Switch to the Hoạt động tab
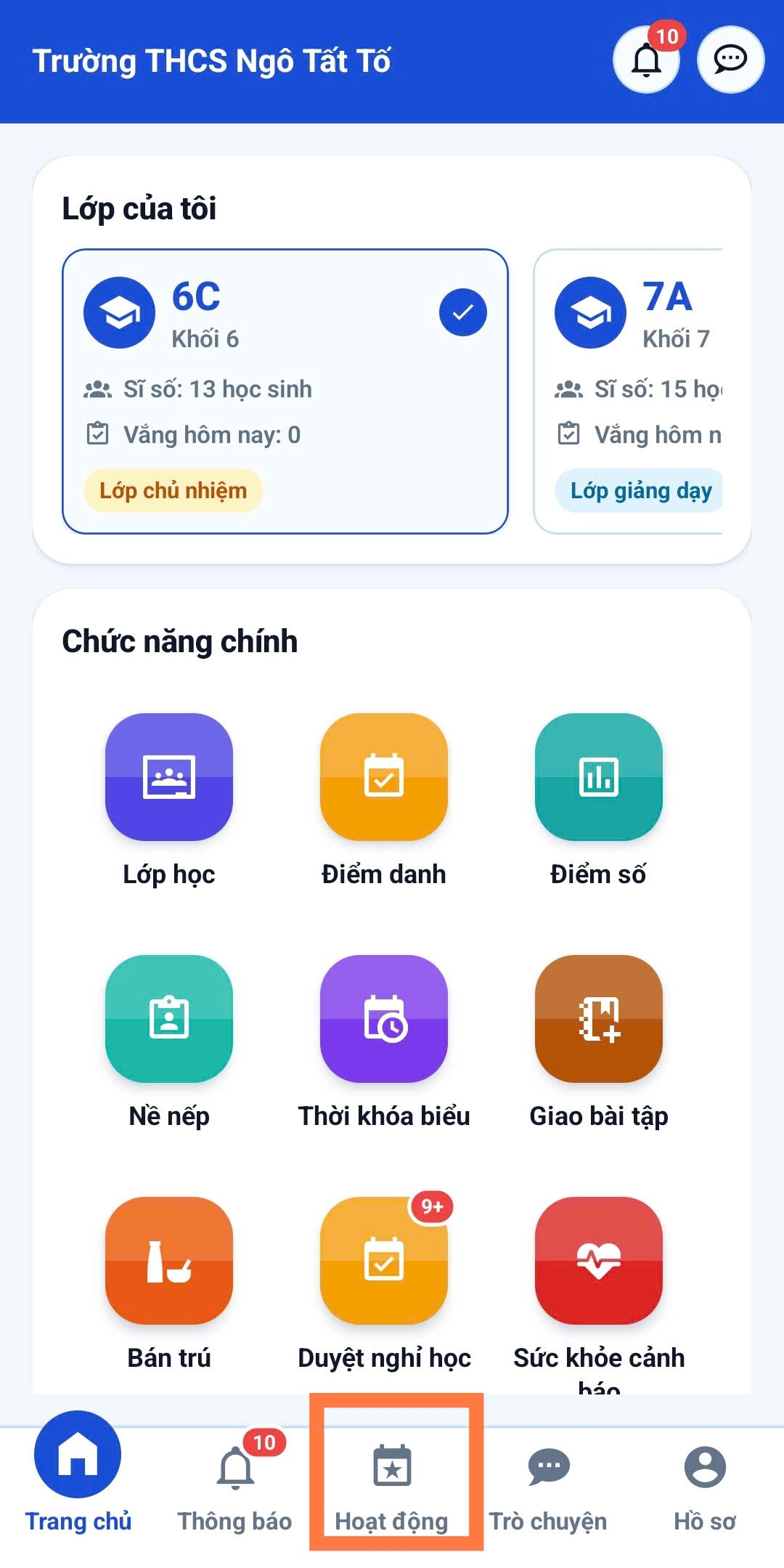This screenshot has height=1568, width=784. coord(392,1482)
